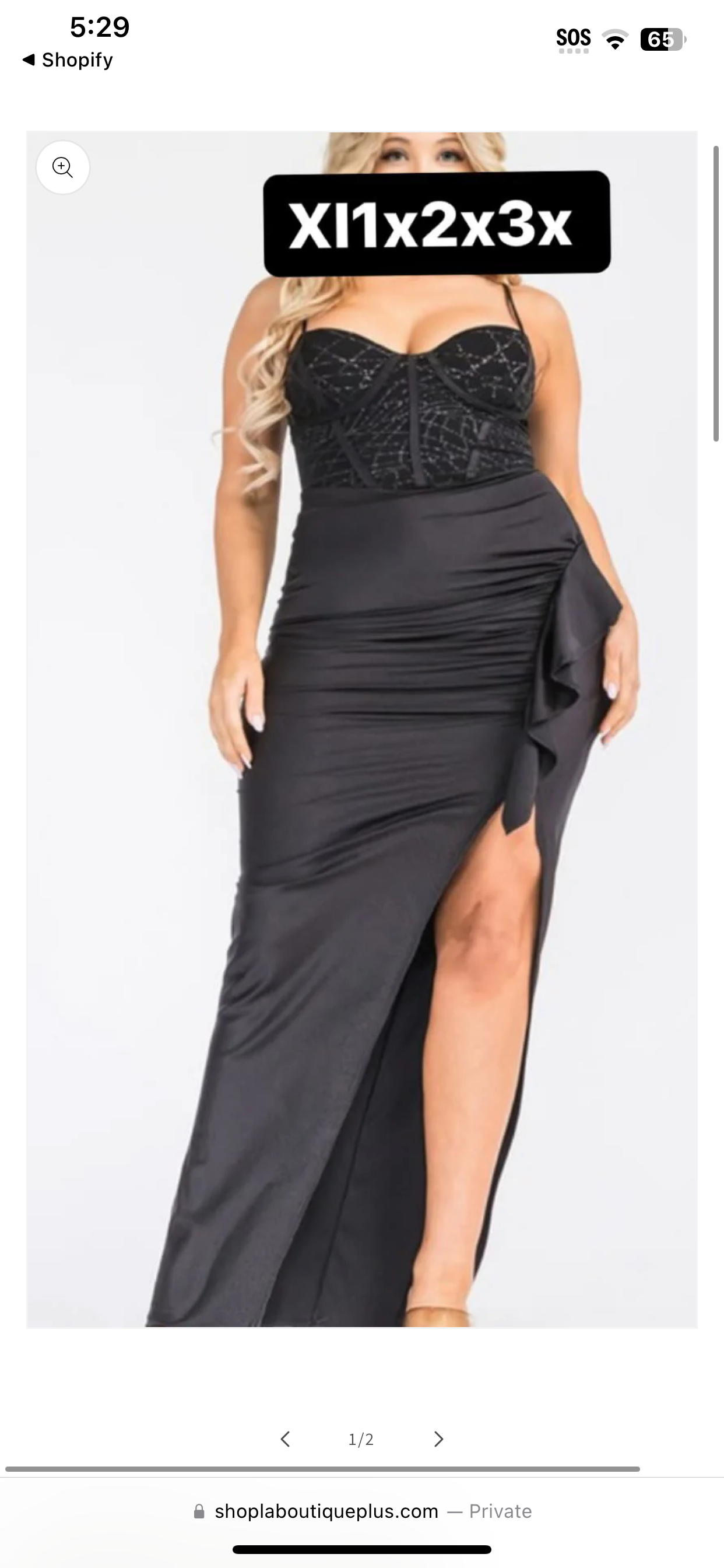This screenshot has width=724, height=1568.
Task: Open the shoplaboutiqueplus.com address bar
Action: pos(362,1511)
